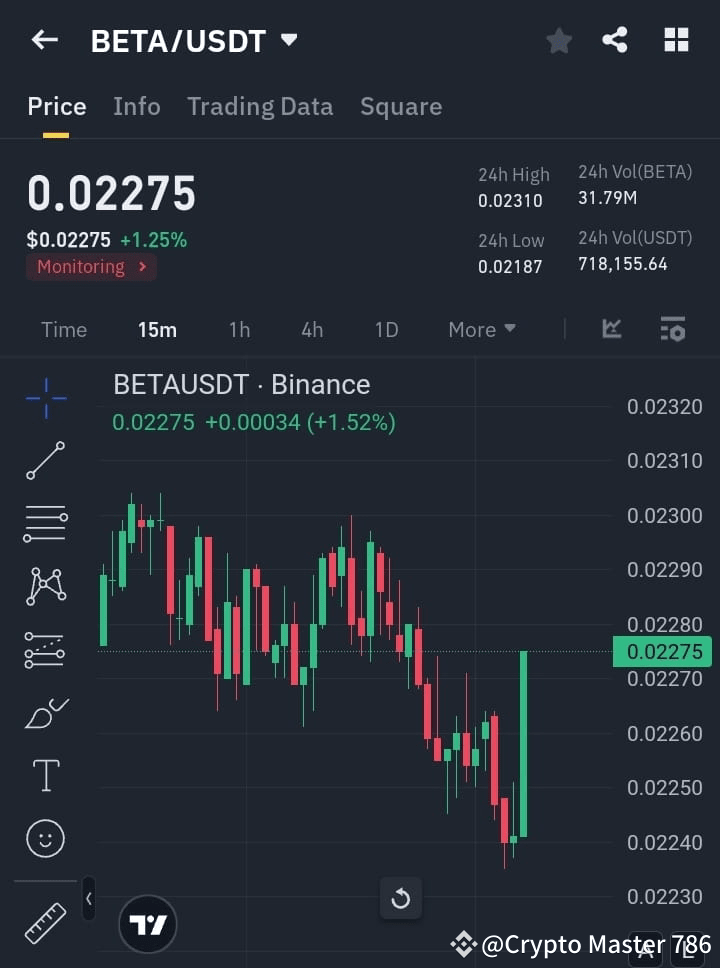Select the crosshair tool

click(44, 398)
